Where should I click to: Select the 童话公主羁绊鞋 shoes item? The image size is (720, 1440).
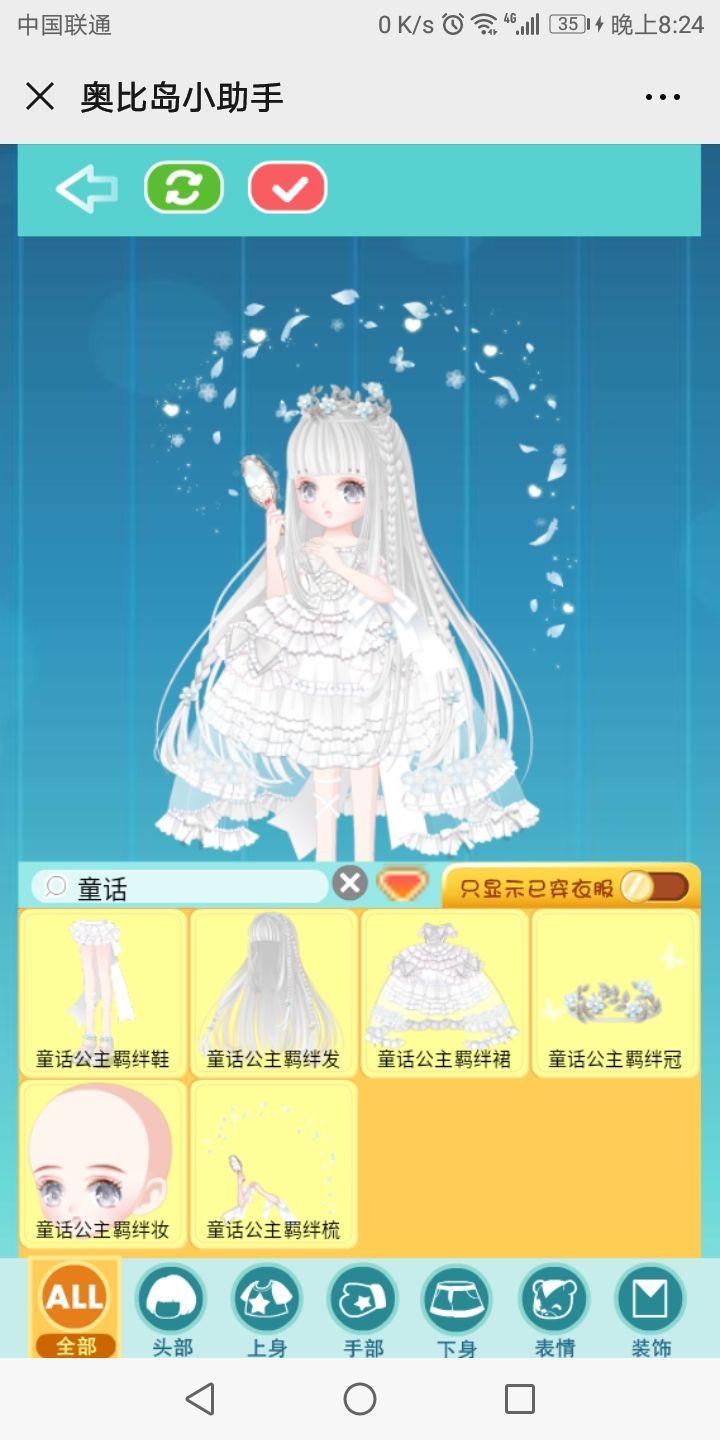[103, 992]
